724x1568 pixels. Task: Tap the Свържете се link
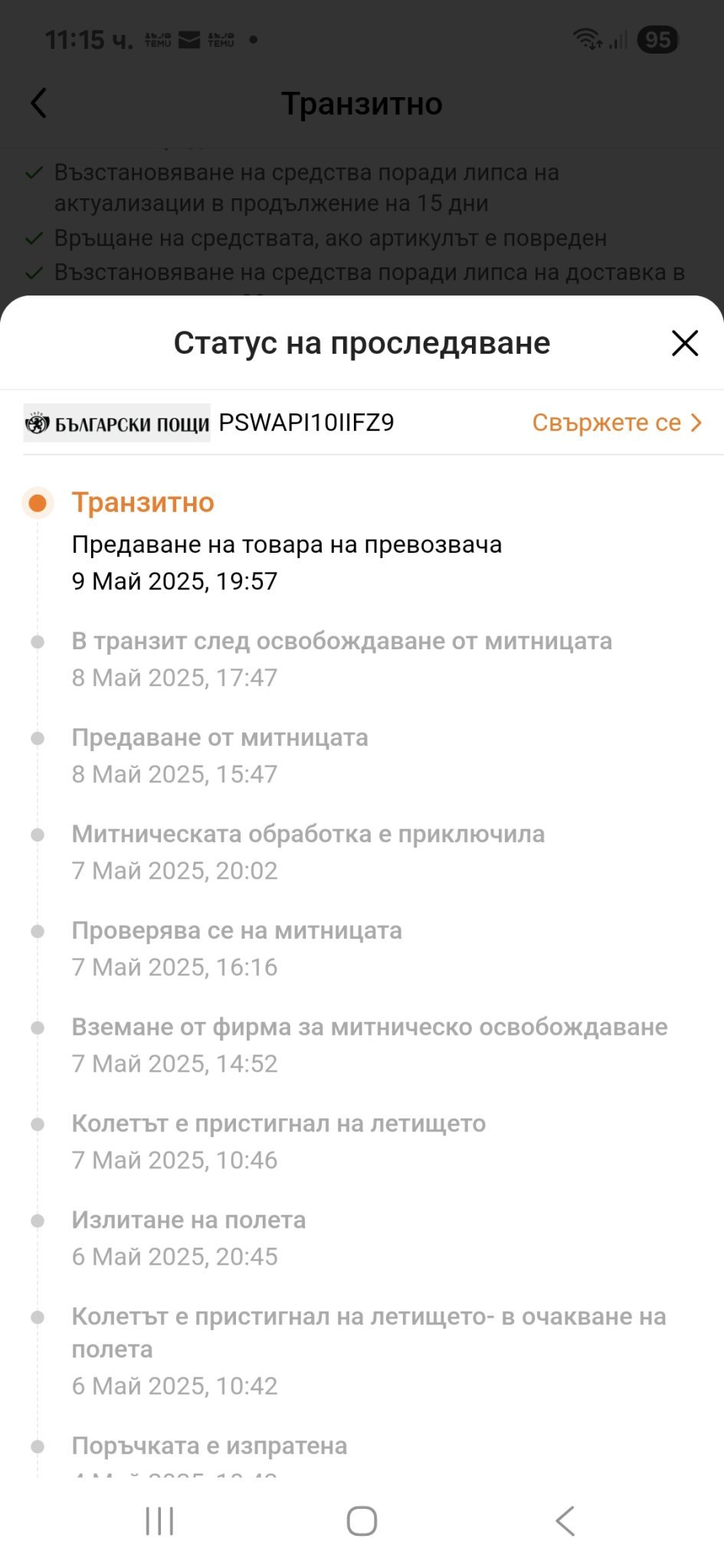pos(616,423)
